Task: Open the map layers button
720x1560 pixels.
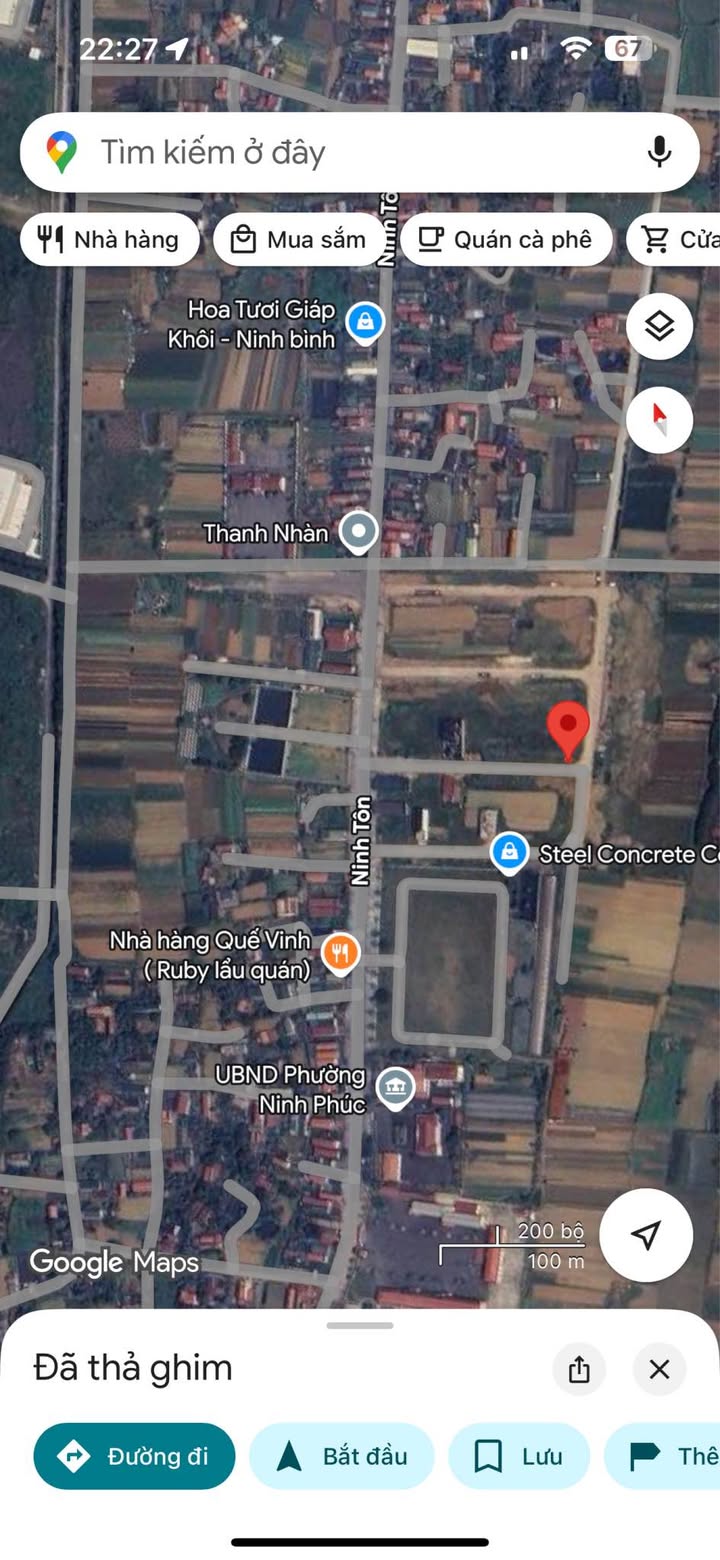Action: pyautogui.click(x=660, y=326)
